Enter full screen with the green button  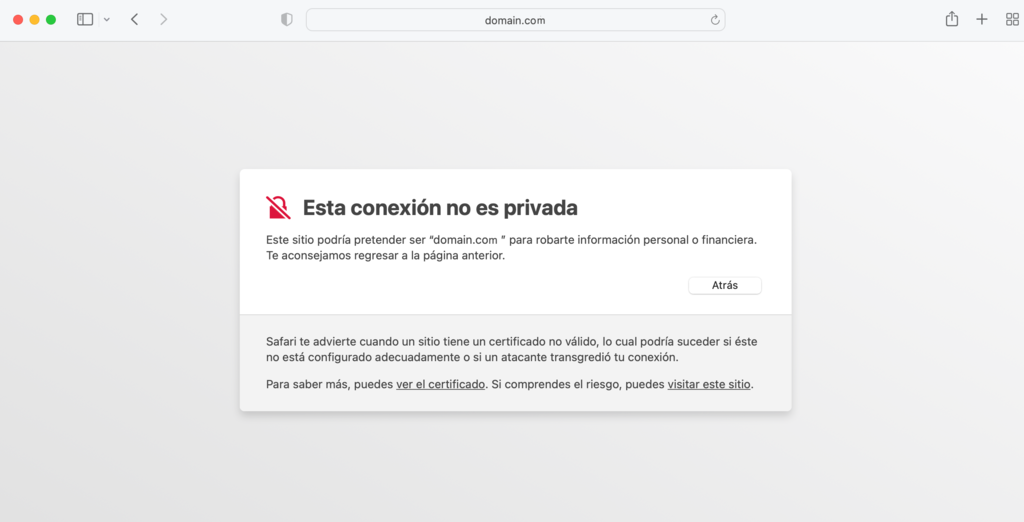51,20
